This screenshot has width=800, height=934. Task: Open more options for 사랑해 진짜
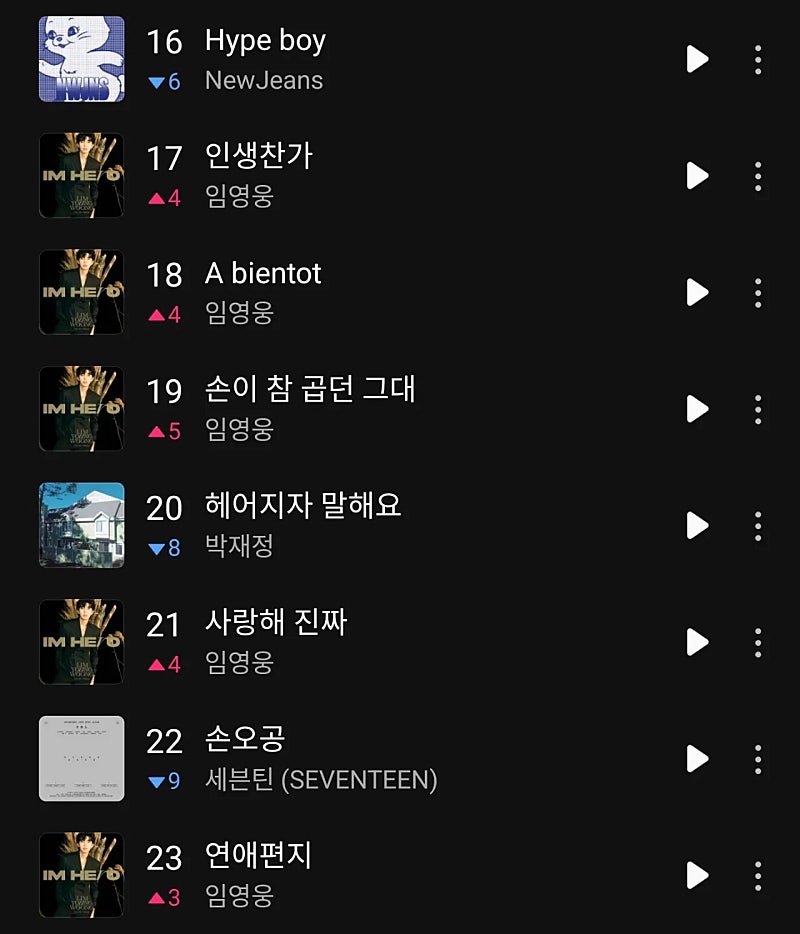point(758,642)
